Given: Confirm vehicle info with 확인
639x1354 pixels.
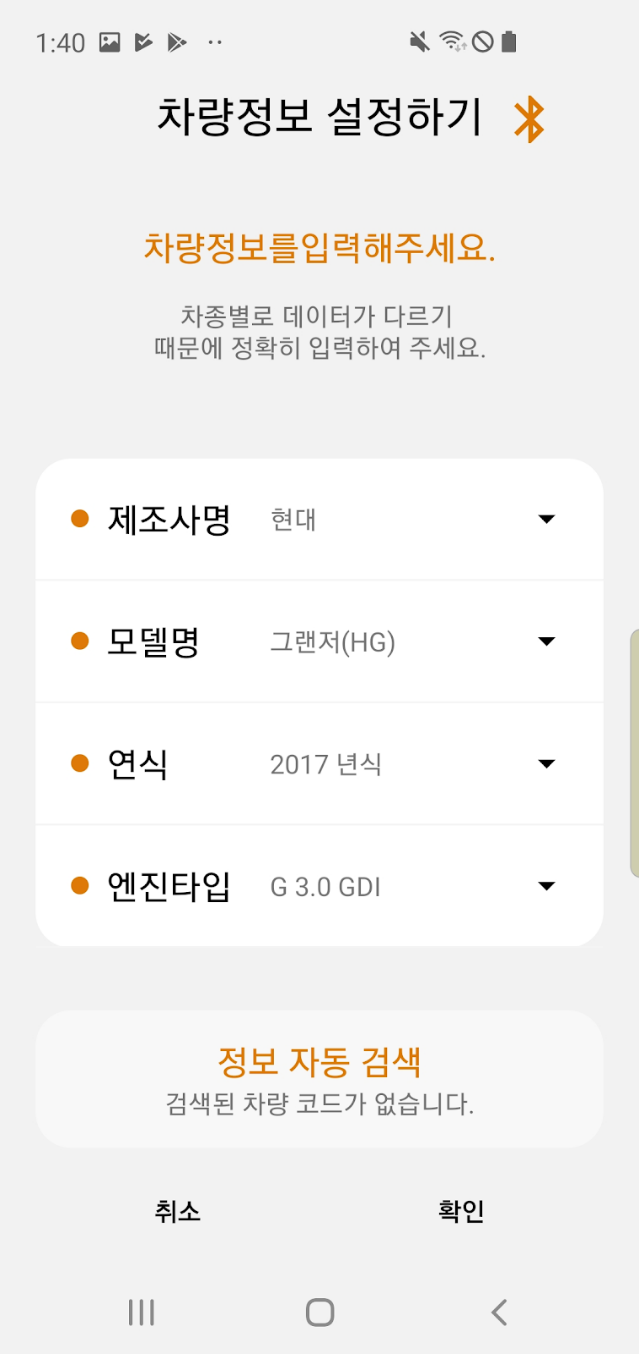Looking at the screenshot, I should click(x=461, y=1212).
